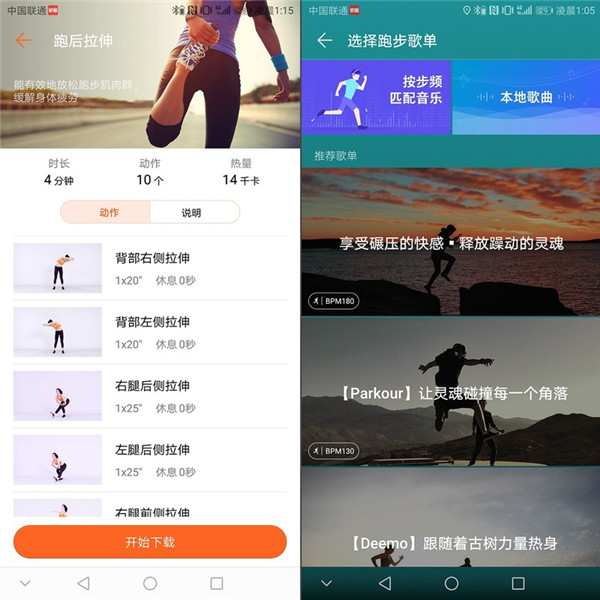Tap the 开始下载 button

coord(150,541)
